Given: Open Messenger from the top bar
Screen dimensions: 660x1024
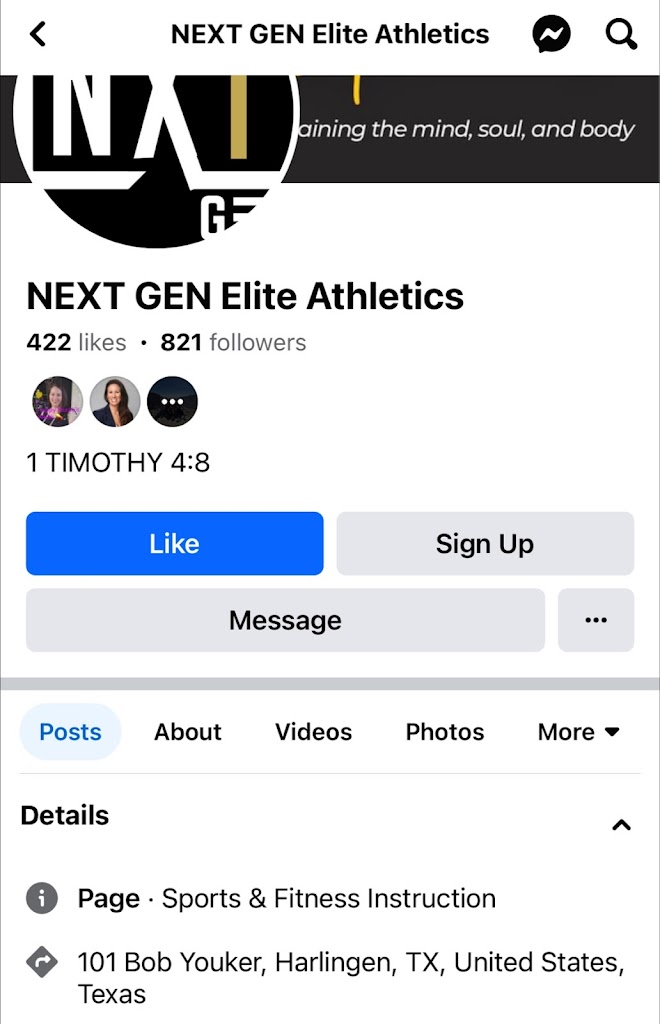Looking at the screenshot, I should pyautogui.click(x=551, y=35).
